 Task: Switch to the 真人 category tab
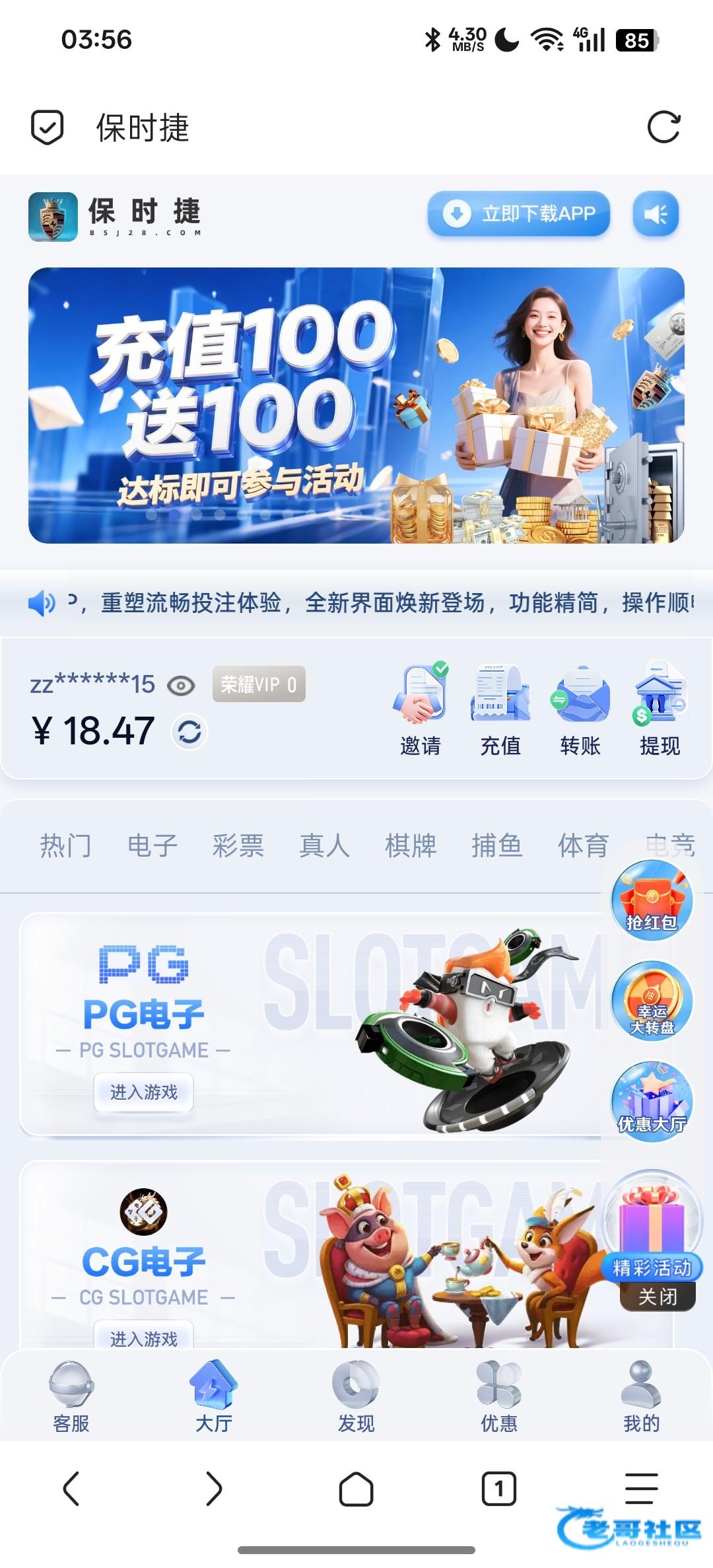coord(324,845)
